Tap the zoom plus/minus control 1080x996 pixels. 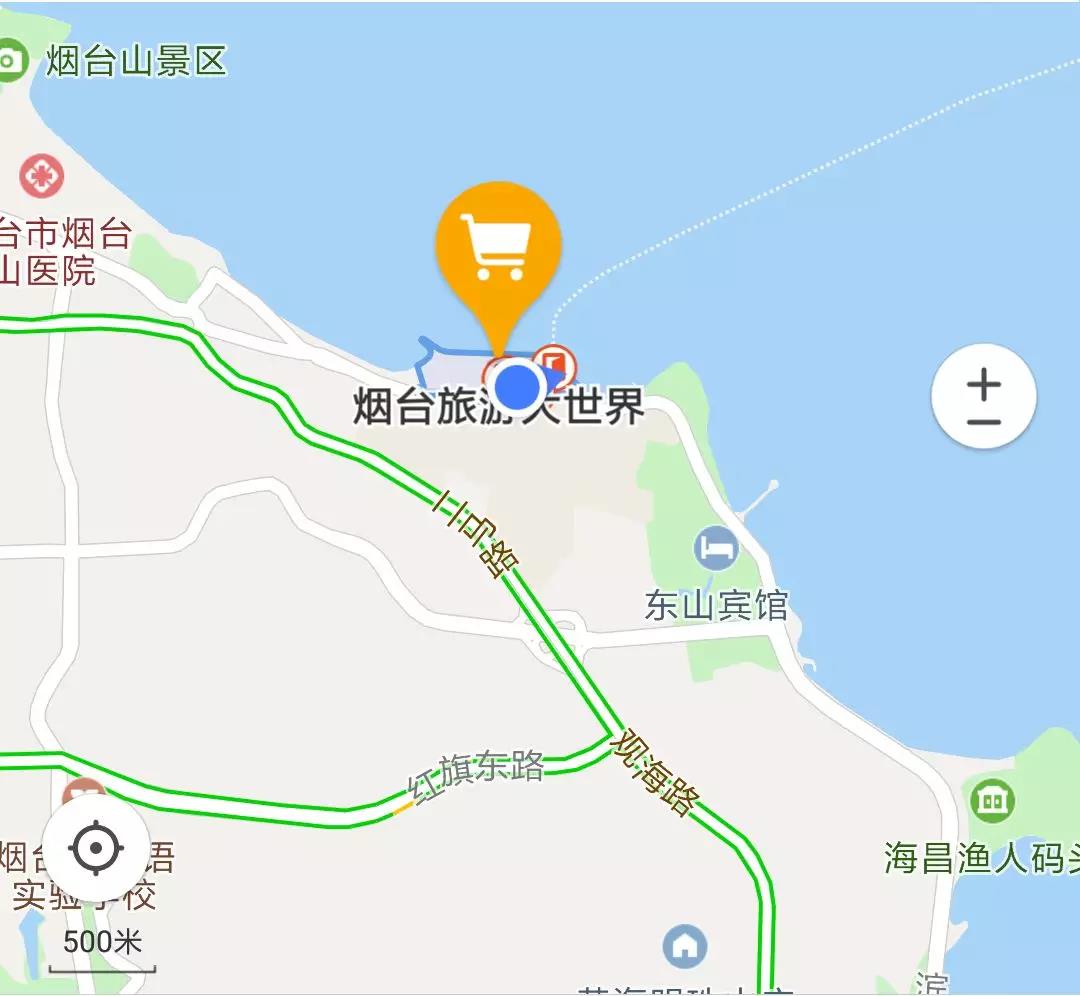(x=983, y=397)
